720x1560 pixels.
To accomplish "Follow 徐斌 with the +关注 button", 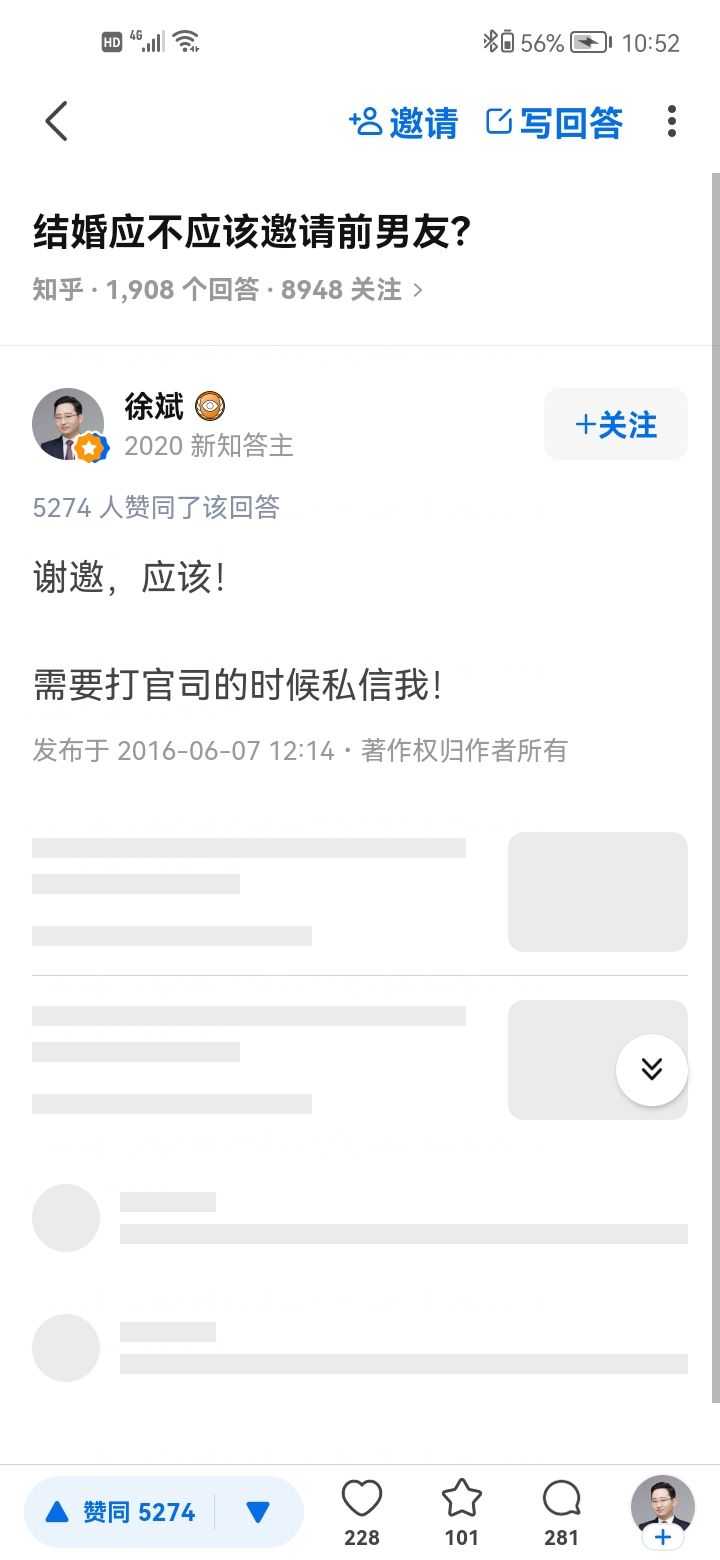I will click(616, 424).
